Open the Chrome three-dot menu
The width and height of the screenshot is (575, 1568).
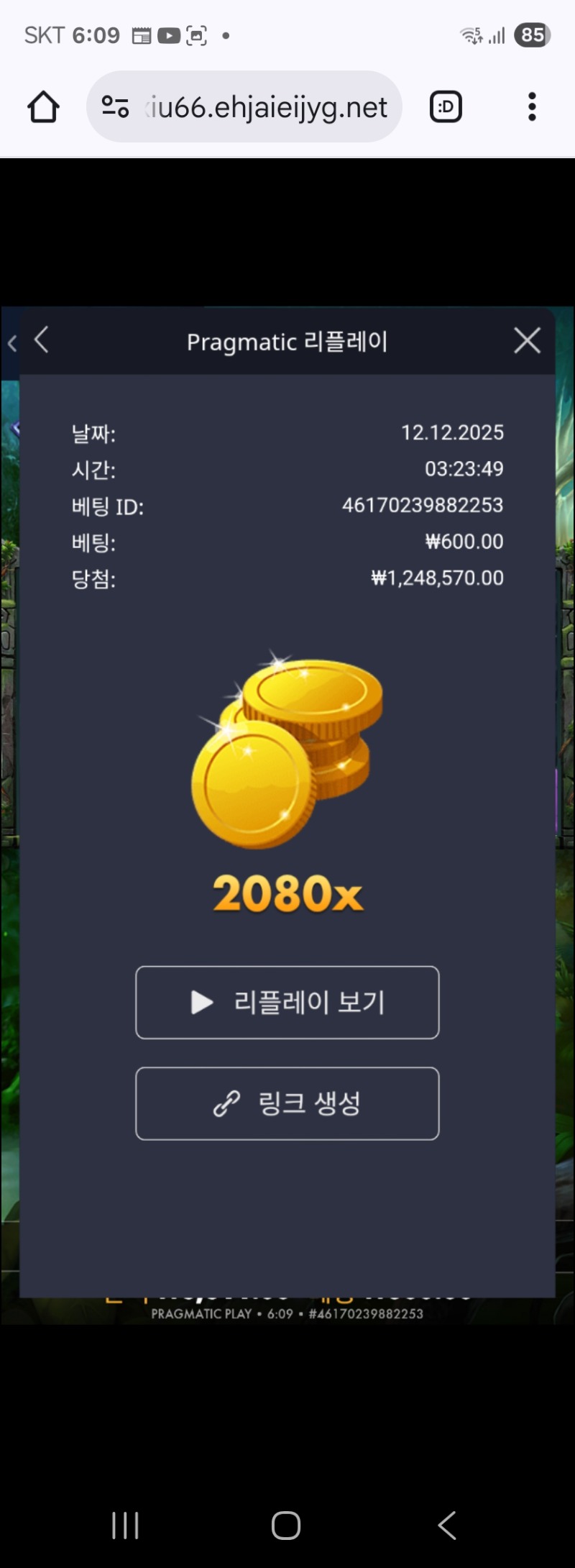(532, 106)
